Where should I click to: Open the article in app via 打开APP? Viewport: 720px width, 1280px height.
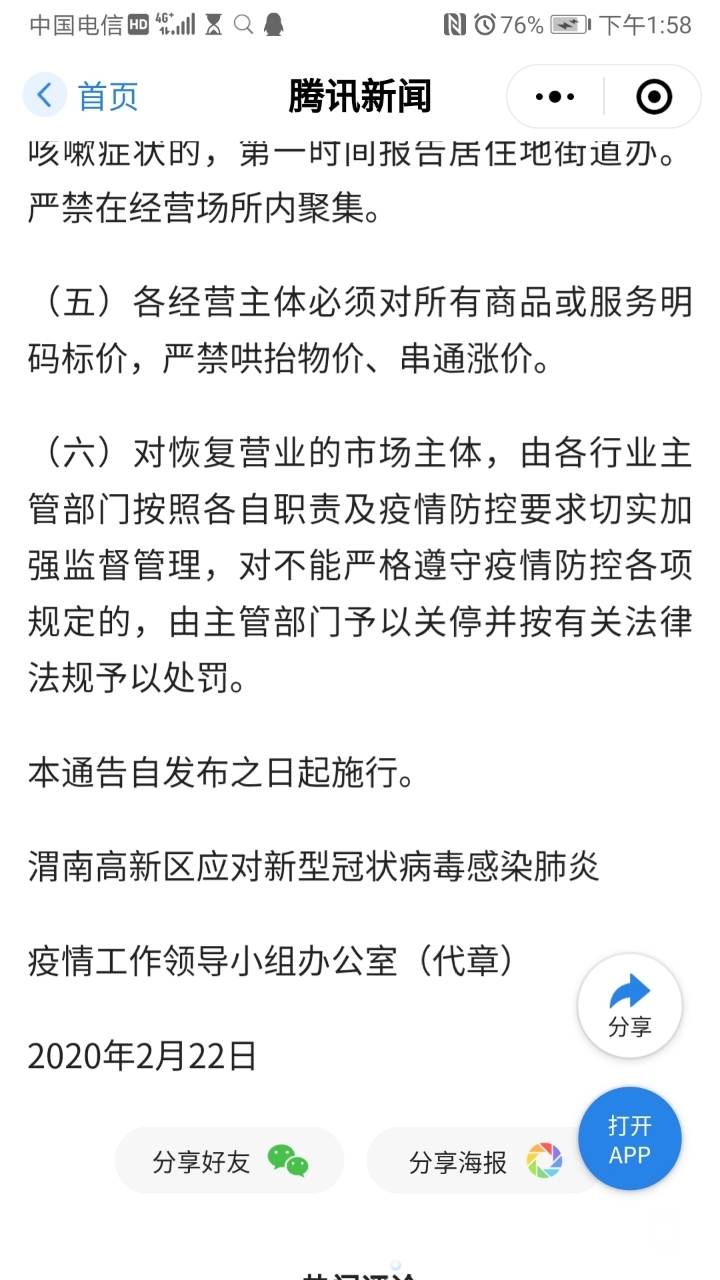[x=630, y=1140]
